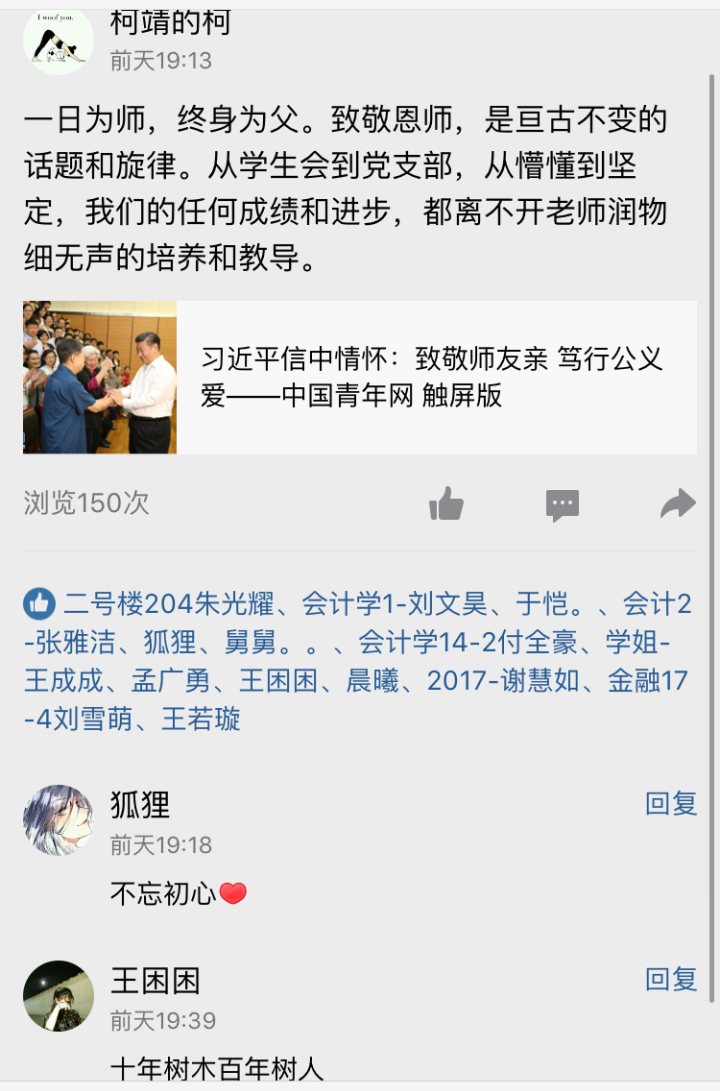This screenshot has width=720, height=1091.
Task: Open poster 柯靖的柯's avatar
Action: [x=58, y=41]
